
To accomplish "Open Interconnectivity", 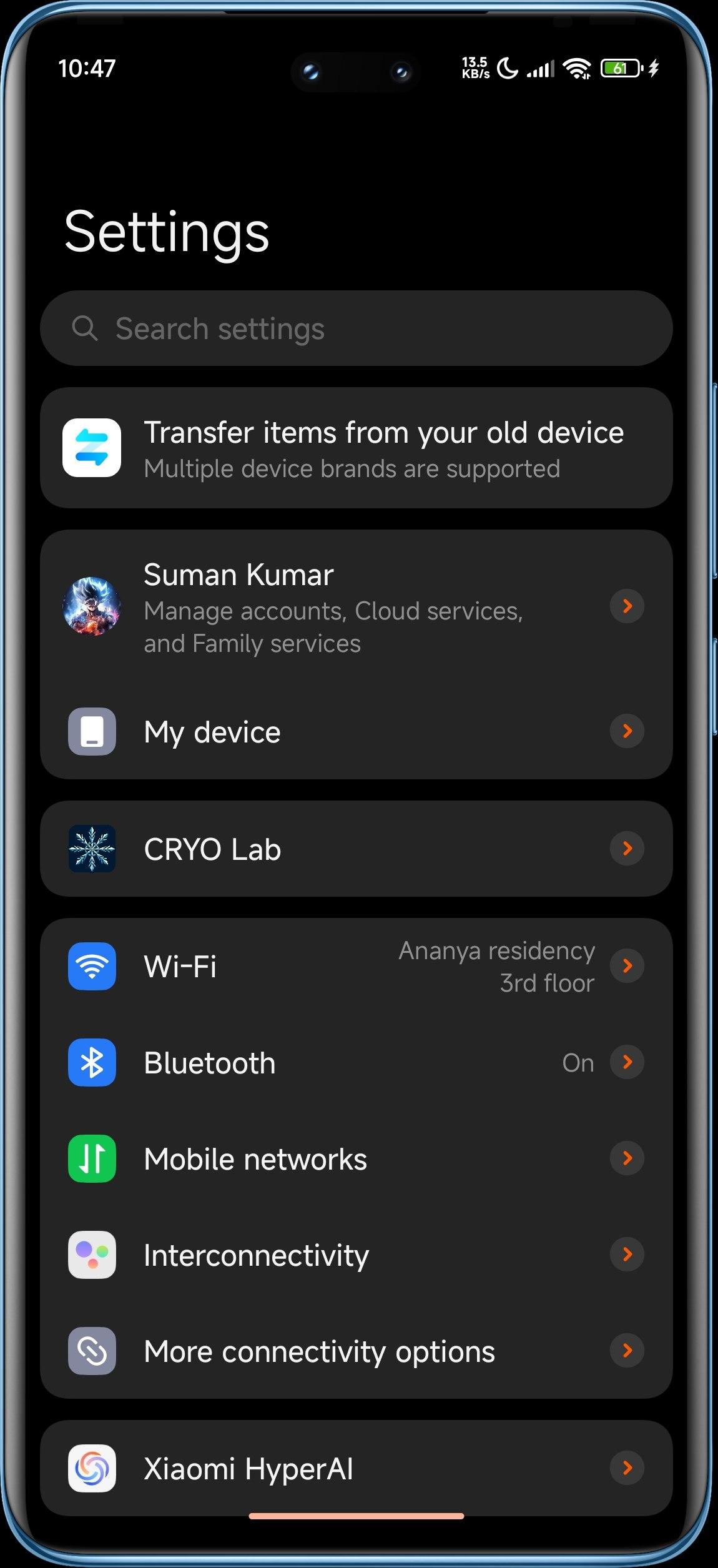I will point(356,1255).
